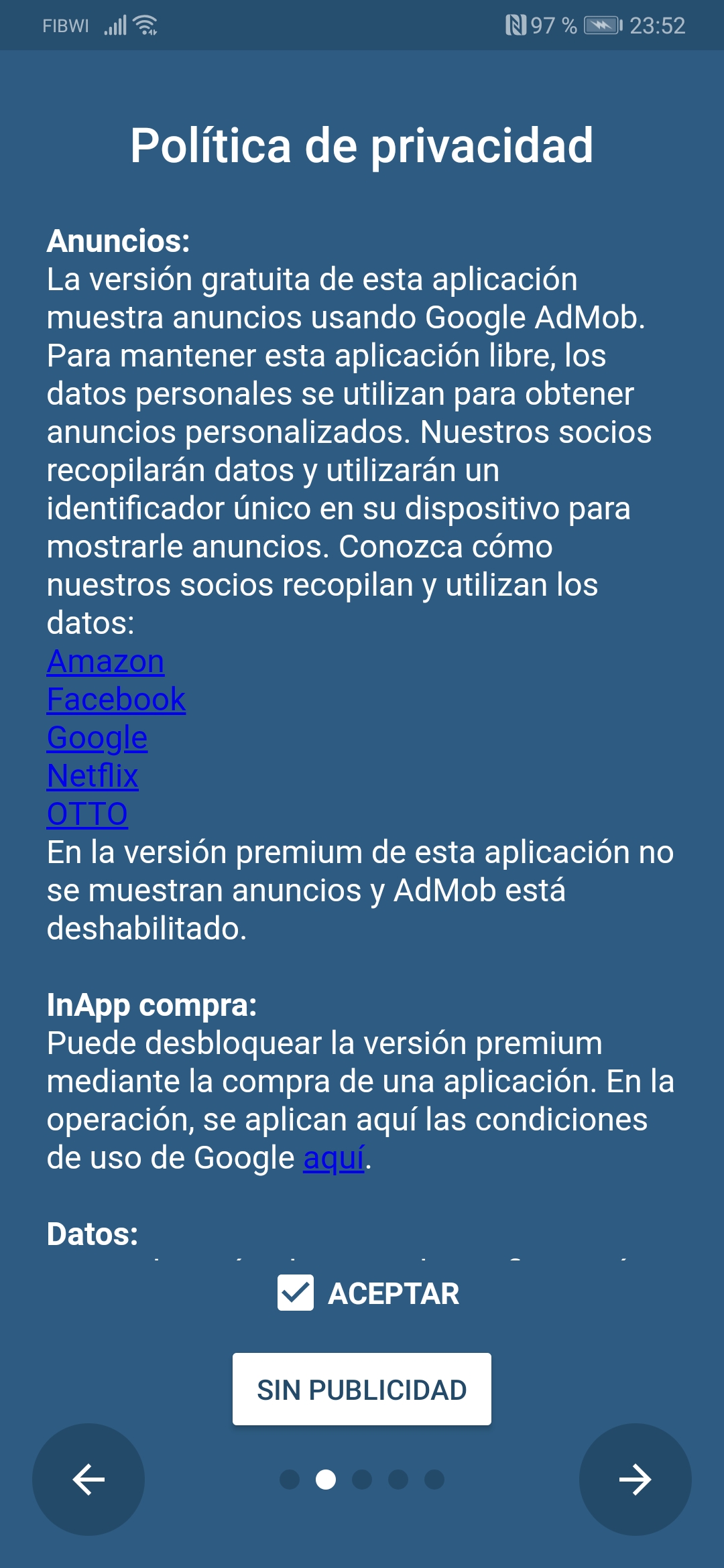
Task: Follow the Google partner link
Action: coord(97,738)
